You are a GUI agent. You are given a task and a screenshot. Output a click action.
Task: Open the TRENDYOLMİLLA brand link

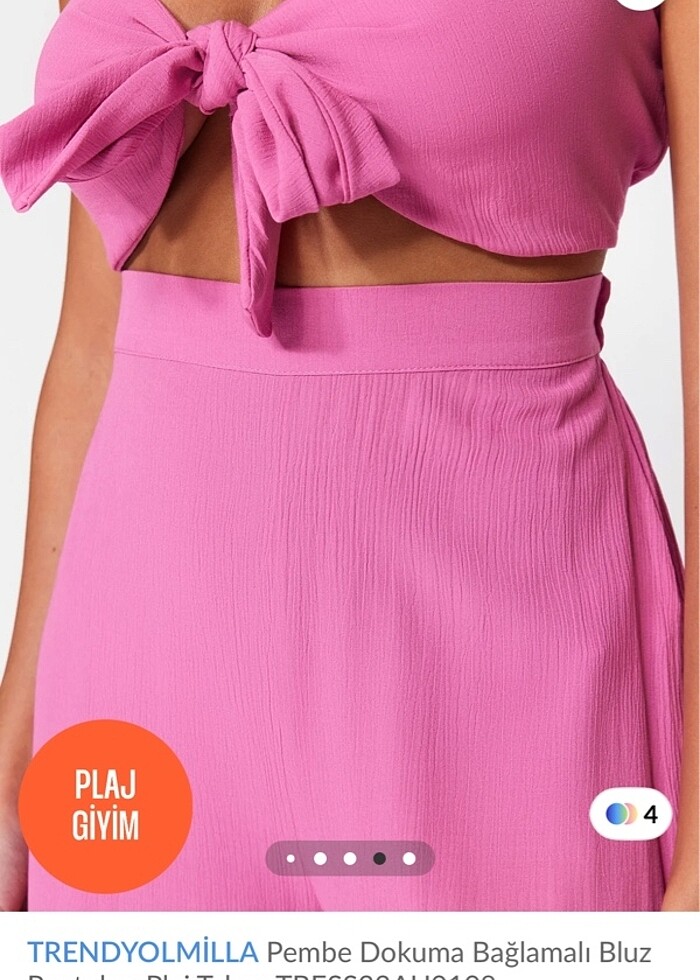pyautogui.click(x=142, y=951)
